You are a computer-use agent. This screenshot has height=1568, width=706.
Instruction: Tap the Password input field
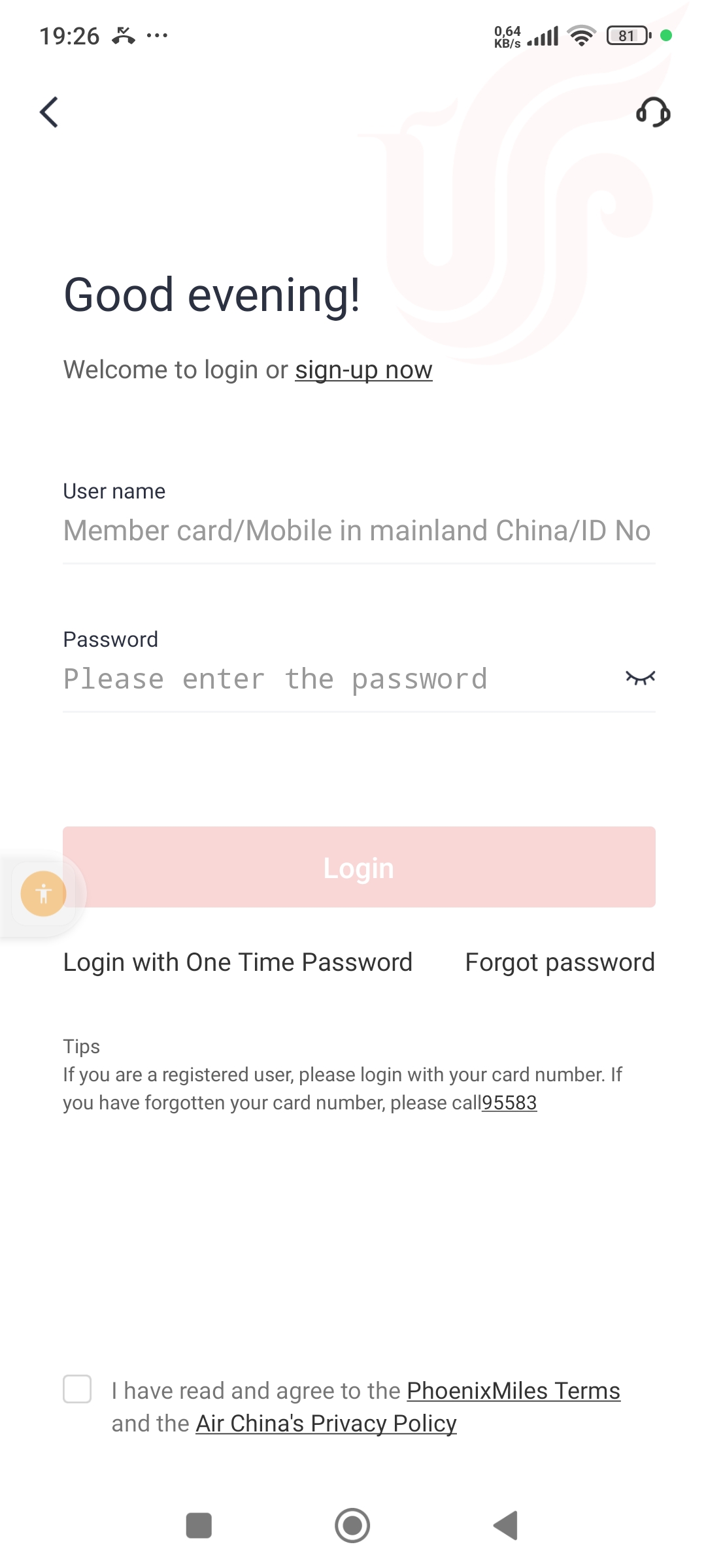coord(340,679)
